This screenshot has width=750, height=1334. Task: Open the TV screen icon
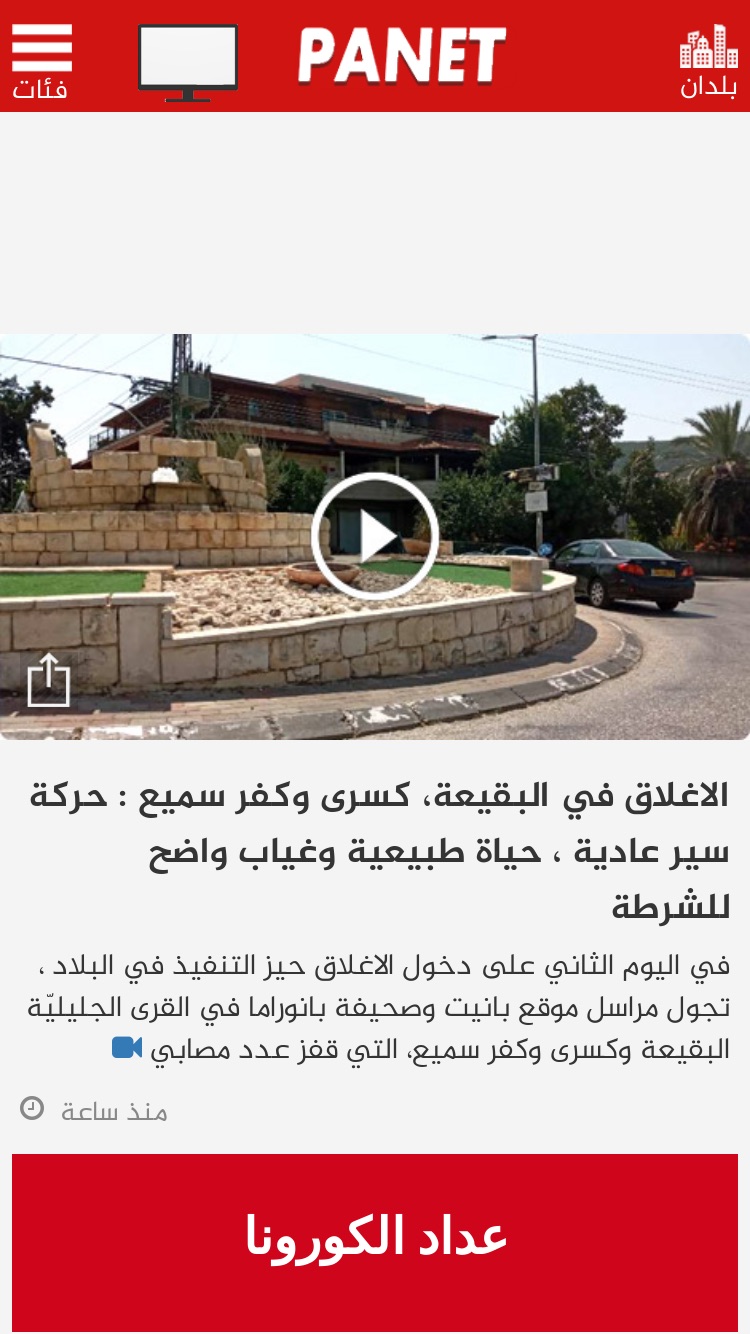point(188,62)
